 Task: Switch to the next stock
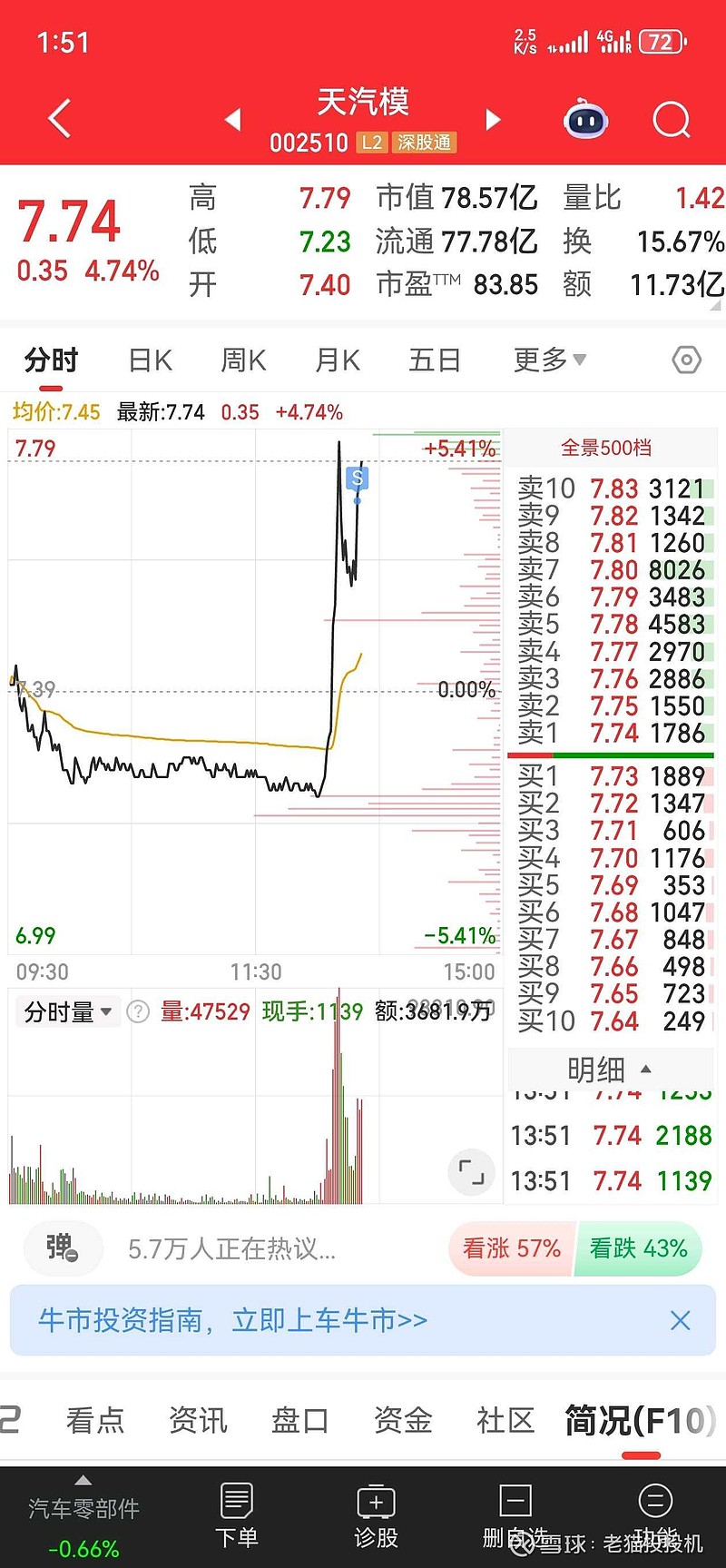point(493,119)
